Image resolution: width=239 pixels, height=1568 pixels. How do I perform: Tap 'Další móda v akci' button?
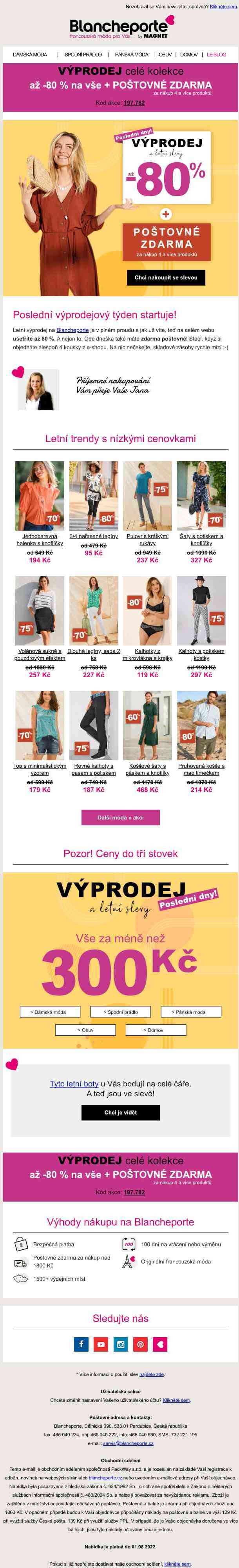coord(120,818)
